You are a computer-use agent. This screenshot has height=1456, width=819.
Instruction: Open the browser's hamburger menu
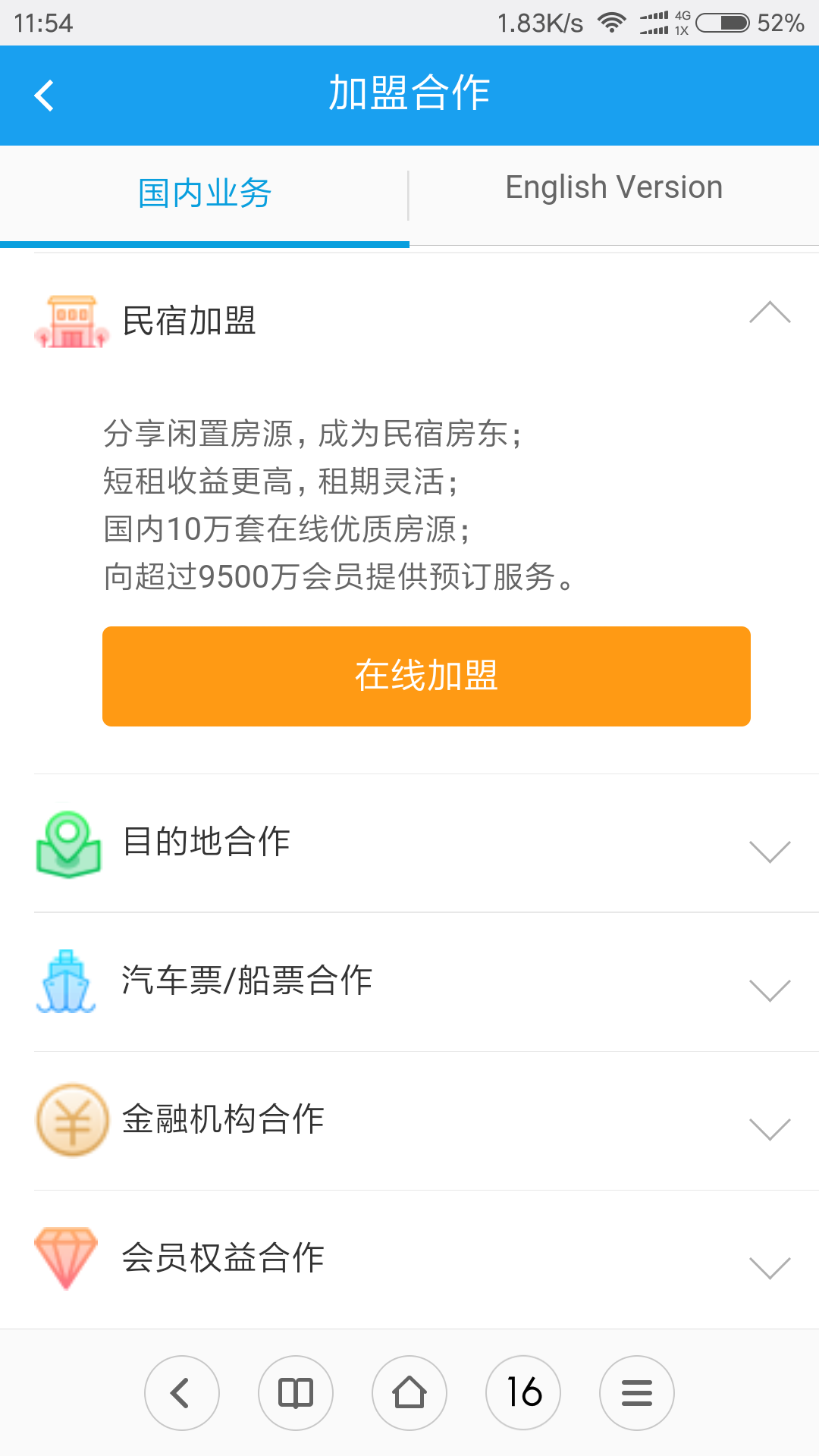point(637,1393)
